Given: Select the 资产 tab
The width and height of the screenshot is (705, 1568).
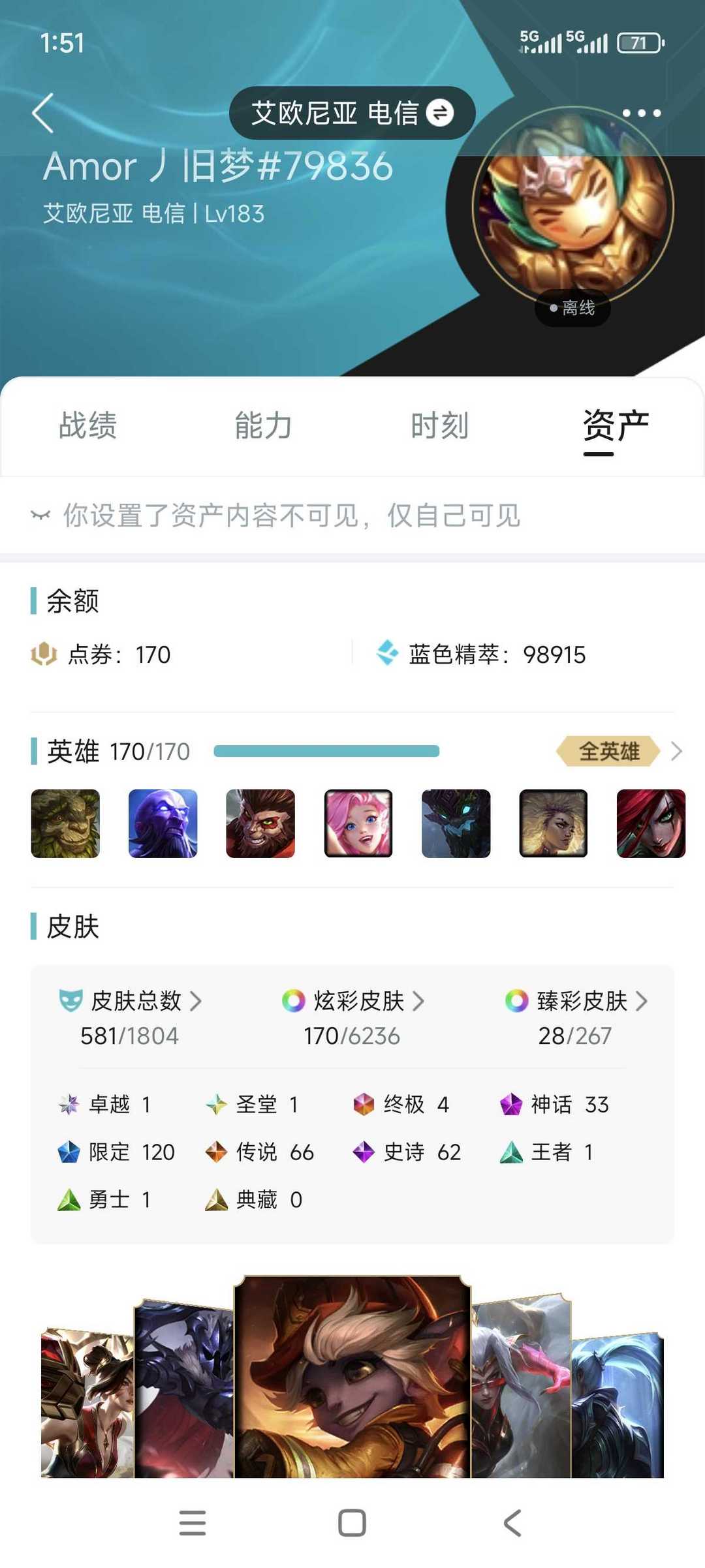Looking at the screenshot, I should [x=616, y=425].
